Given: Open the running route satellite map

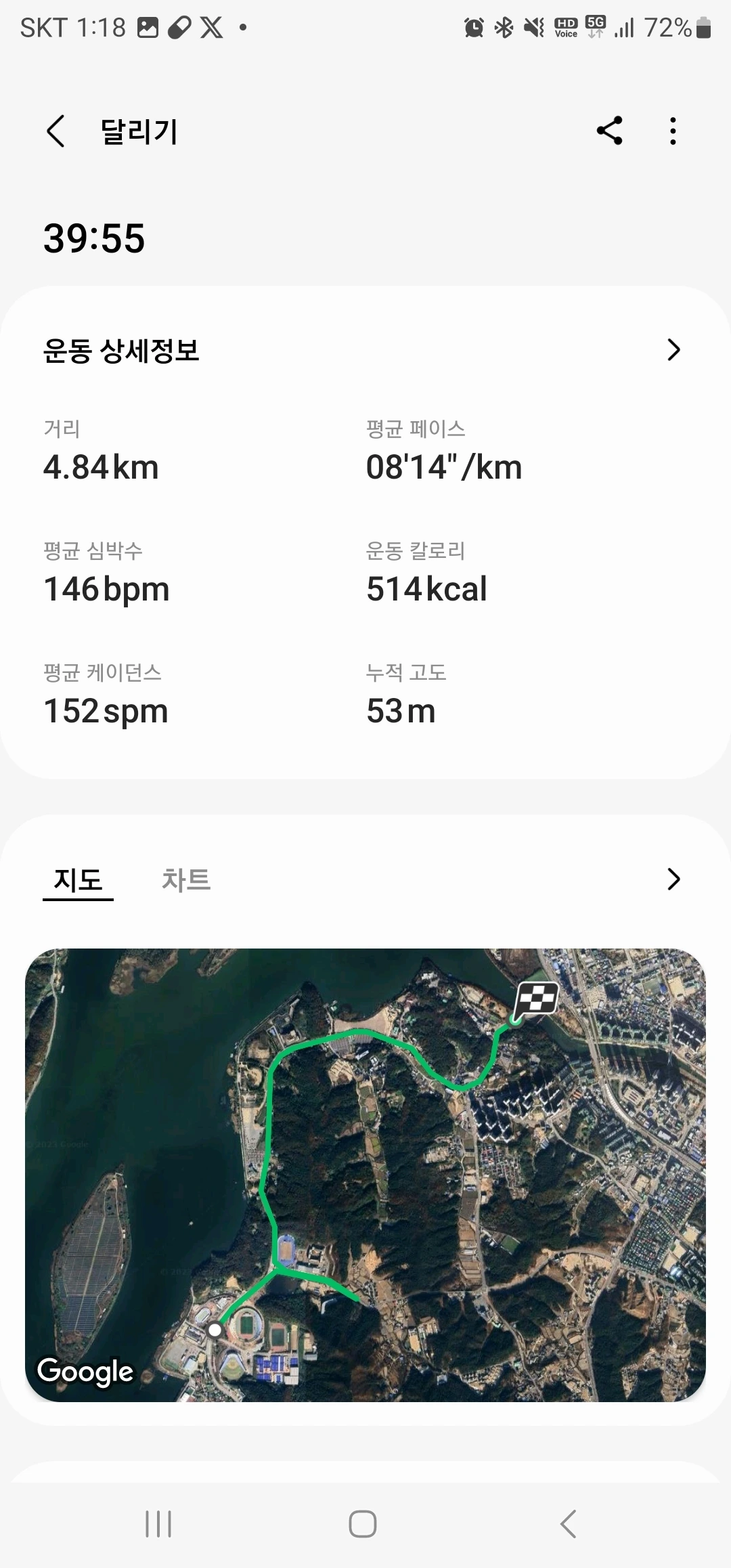Looking at the screenshot, I should [365, 1175].
